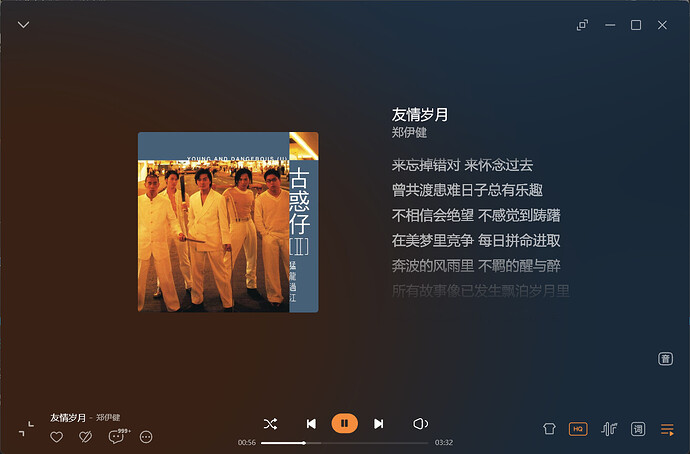The width and height of the screenshot is (690, 454).
Task: Toggle the desktop lyrics 词 button
Action: 637,429
